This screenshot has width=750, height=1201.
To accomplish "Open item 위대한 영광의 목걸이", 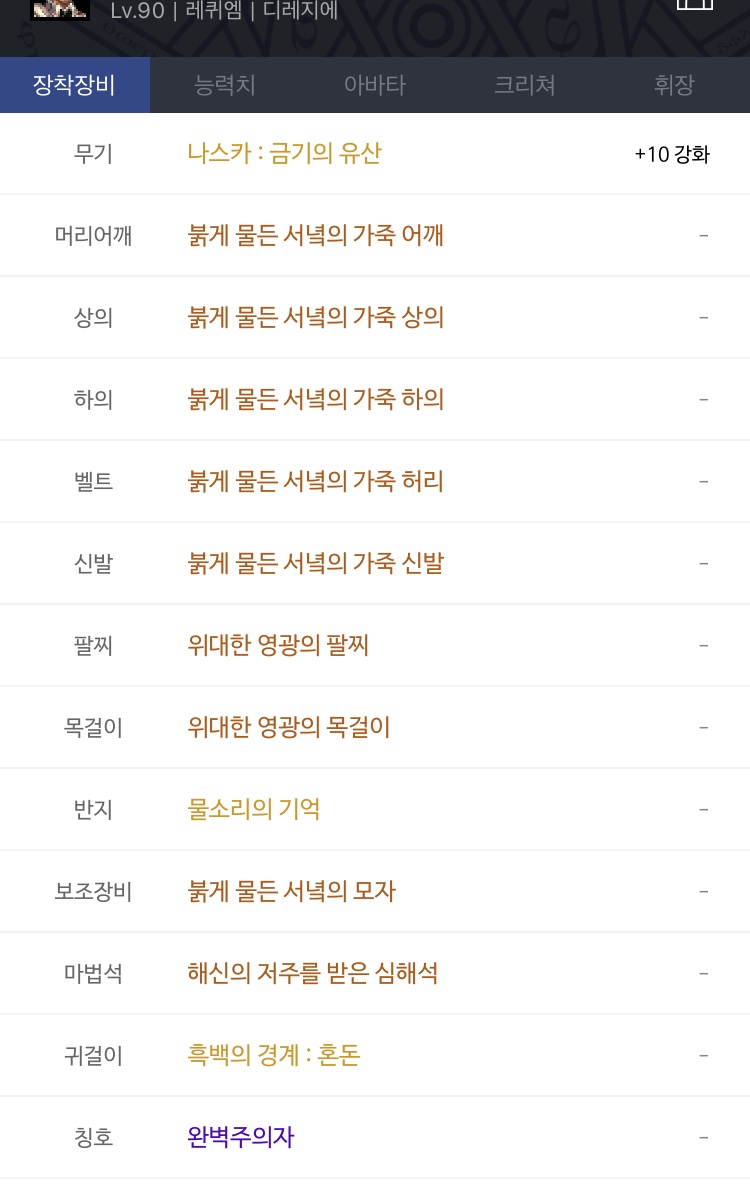I will pos(289,727).
